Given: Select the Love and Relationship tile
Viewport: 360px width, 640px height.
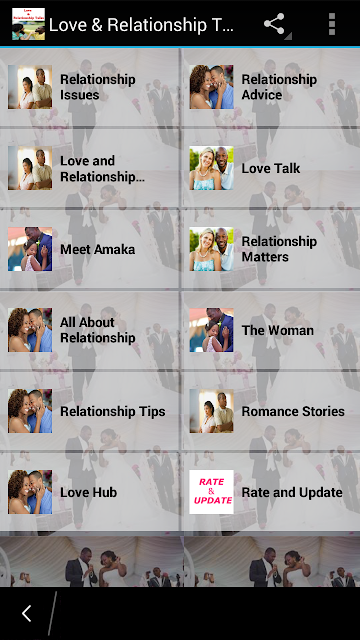Looking at the screenshot, I should [x=89, y=168].
